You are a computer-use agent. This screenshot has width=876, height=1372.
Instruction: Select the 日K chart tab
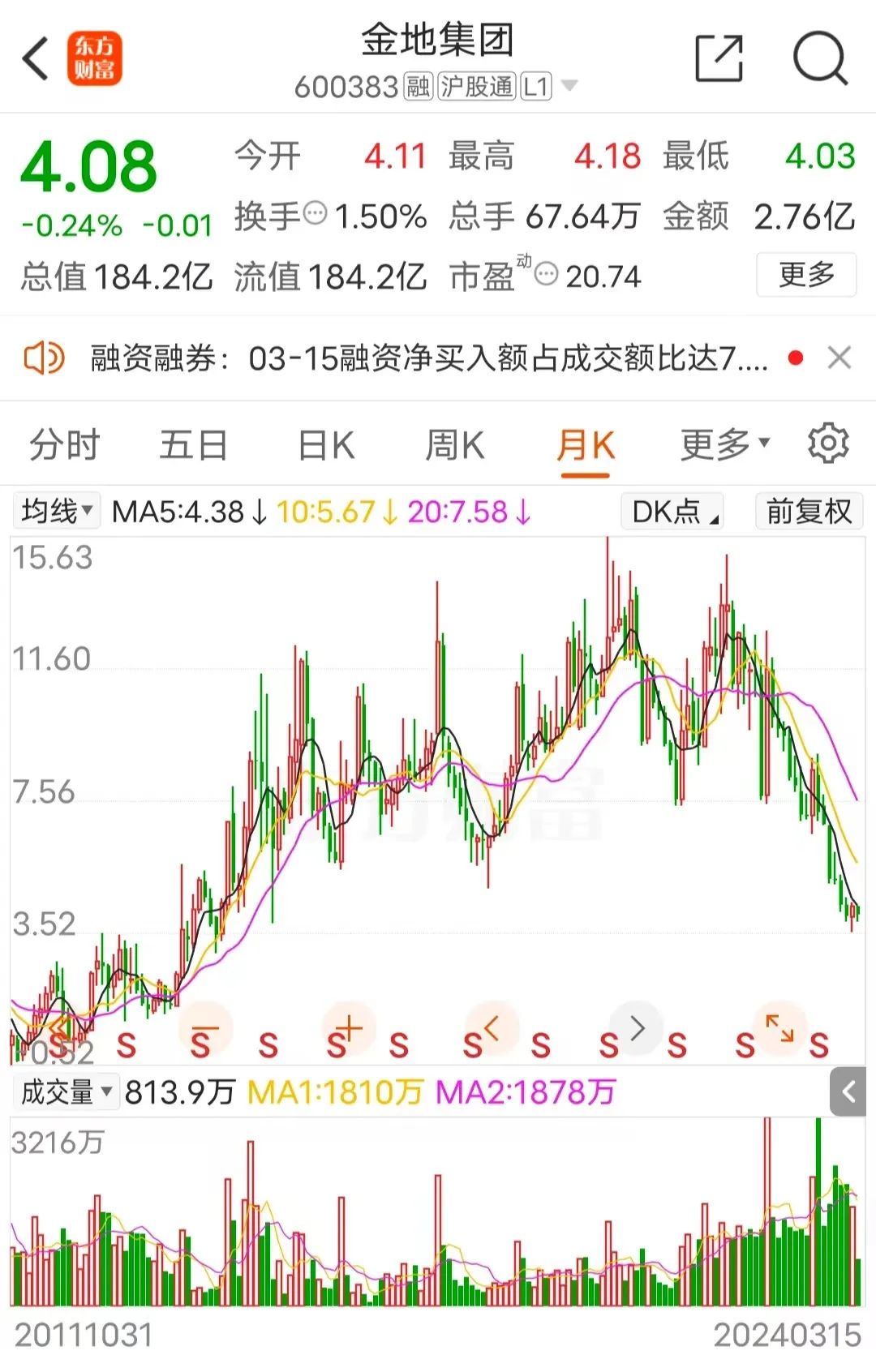pyautogui.click(x=326, y=445)
